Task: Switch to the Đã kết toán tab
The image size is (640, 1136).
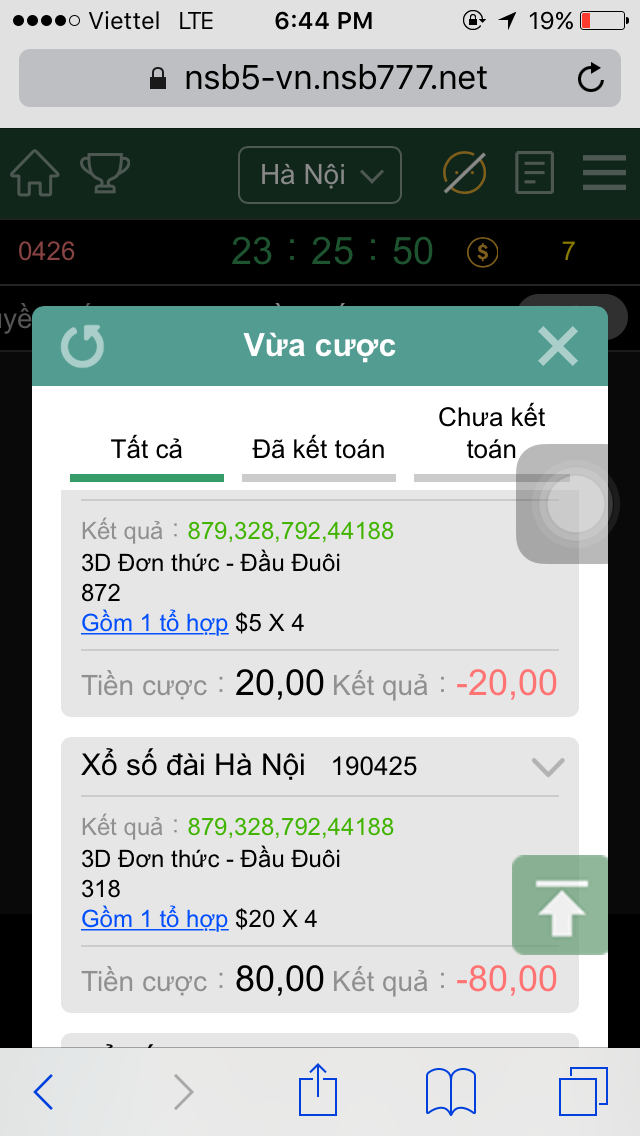Action: [x=318, y=451]
